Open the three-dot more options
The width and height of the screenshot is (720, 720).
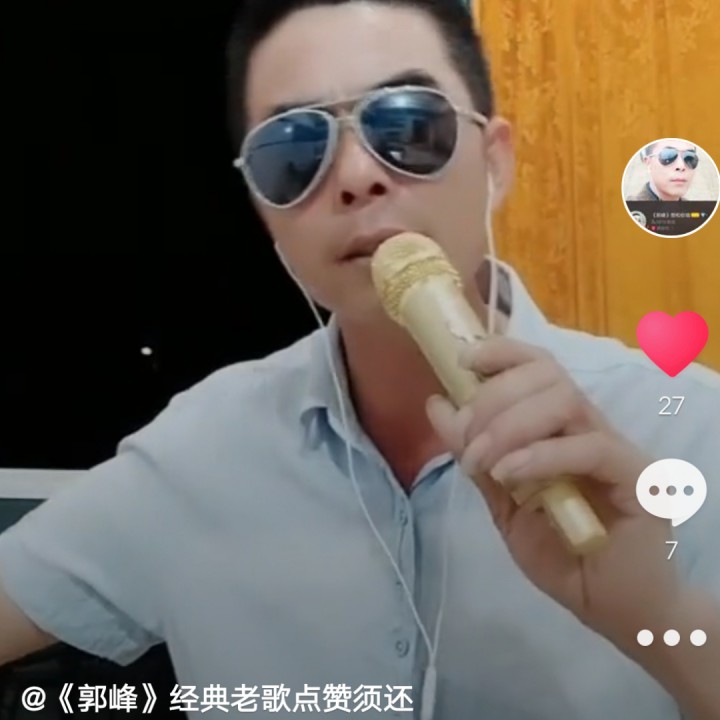tap(671, 637)
